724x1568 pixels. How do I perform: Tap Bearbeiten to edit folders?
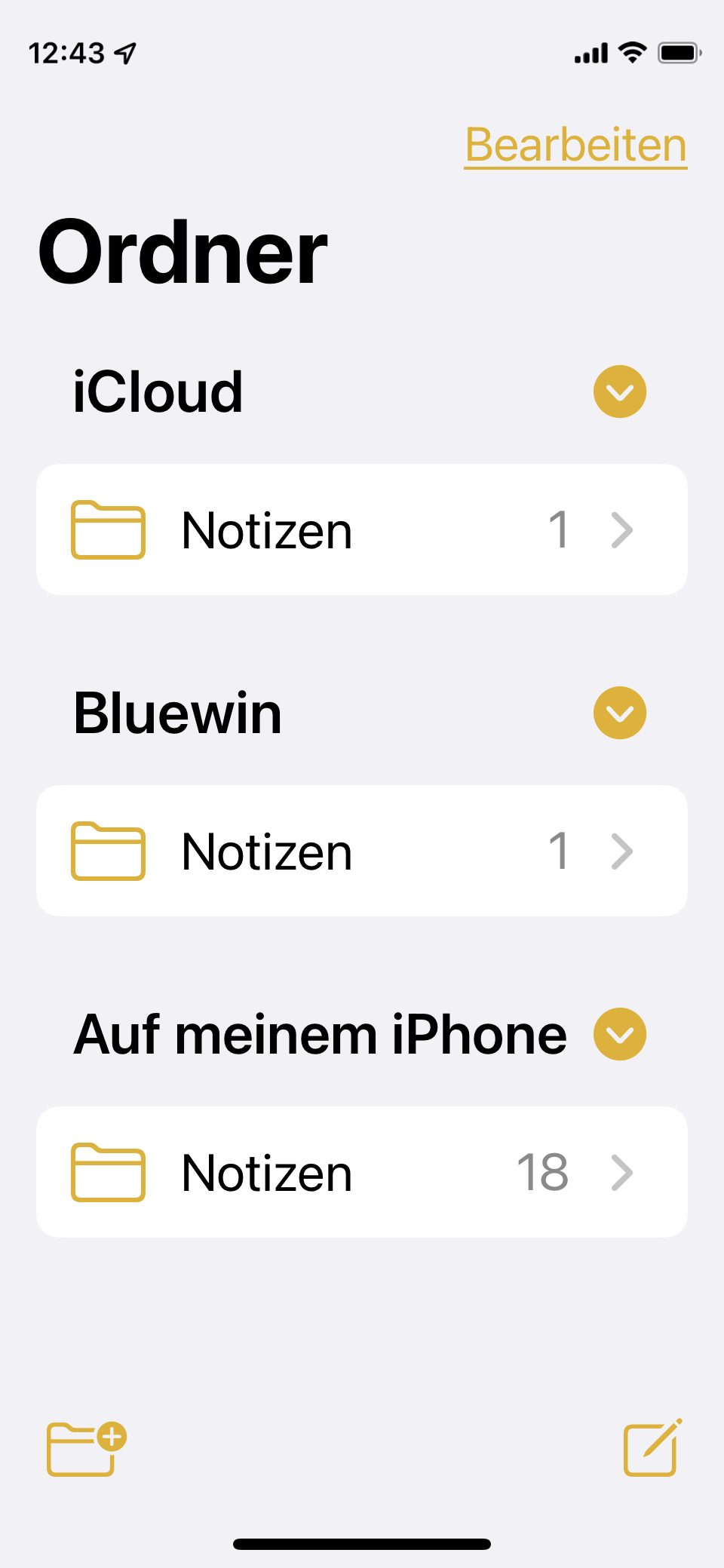pos(575,145)
